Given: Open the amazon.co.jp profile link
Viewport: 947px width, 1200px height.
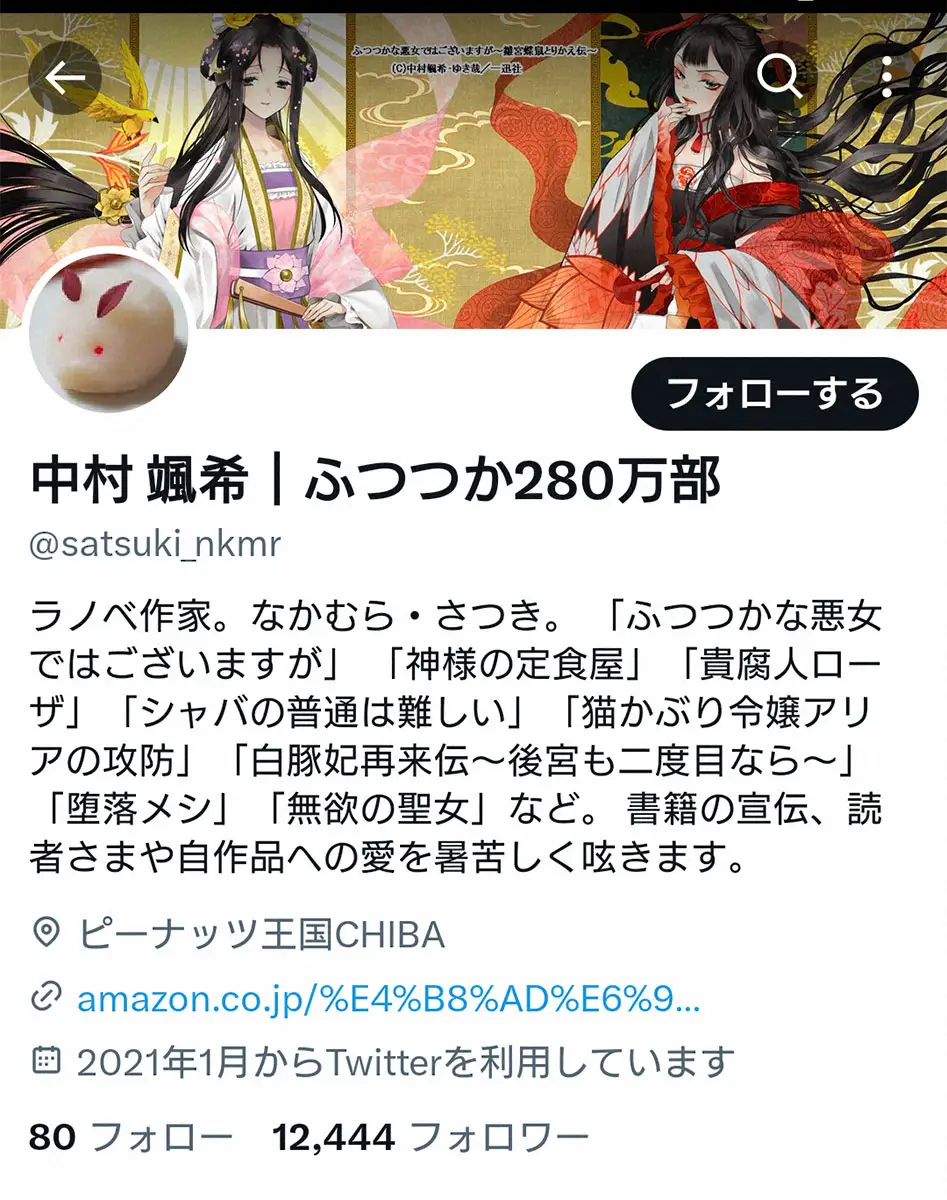Looking at the screenshot, I should tap(388, 998).
